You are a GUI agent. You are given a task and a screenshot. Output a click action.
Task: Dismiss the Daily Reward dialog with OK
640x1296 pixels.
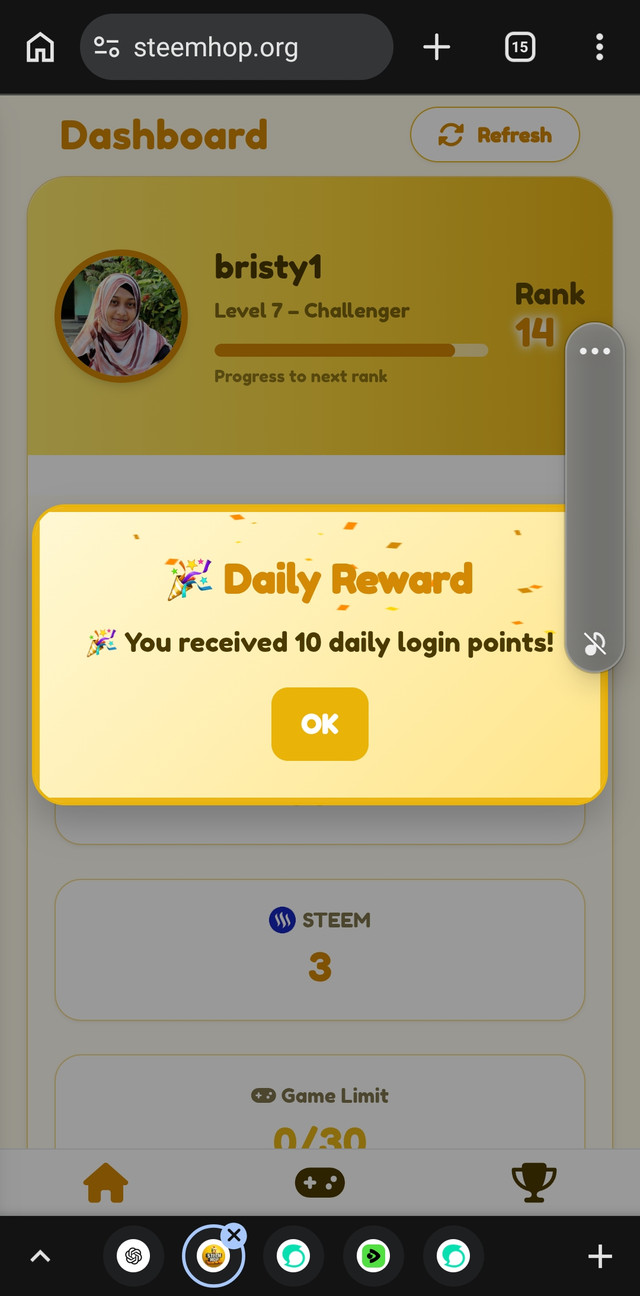coord(320,724)
